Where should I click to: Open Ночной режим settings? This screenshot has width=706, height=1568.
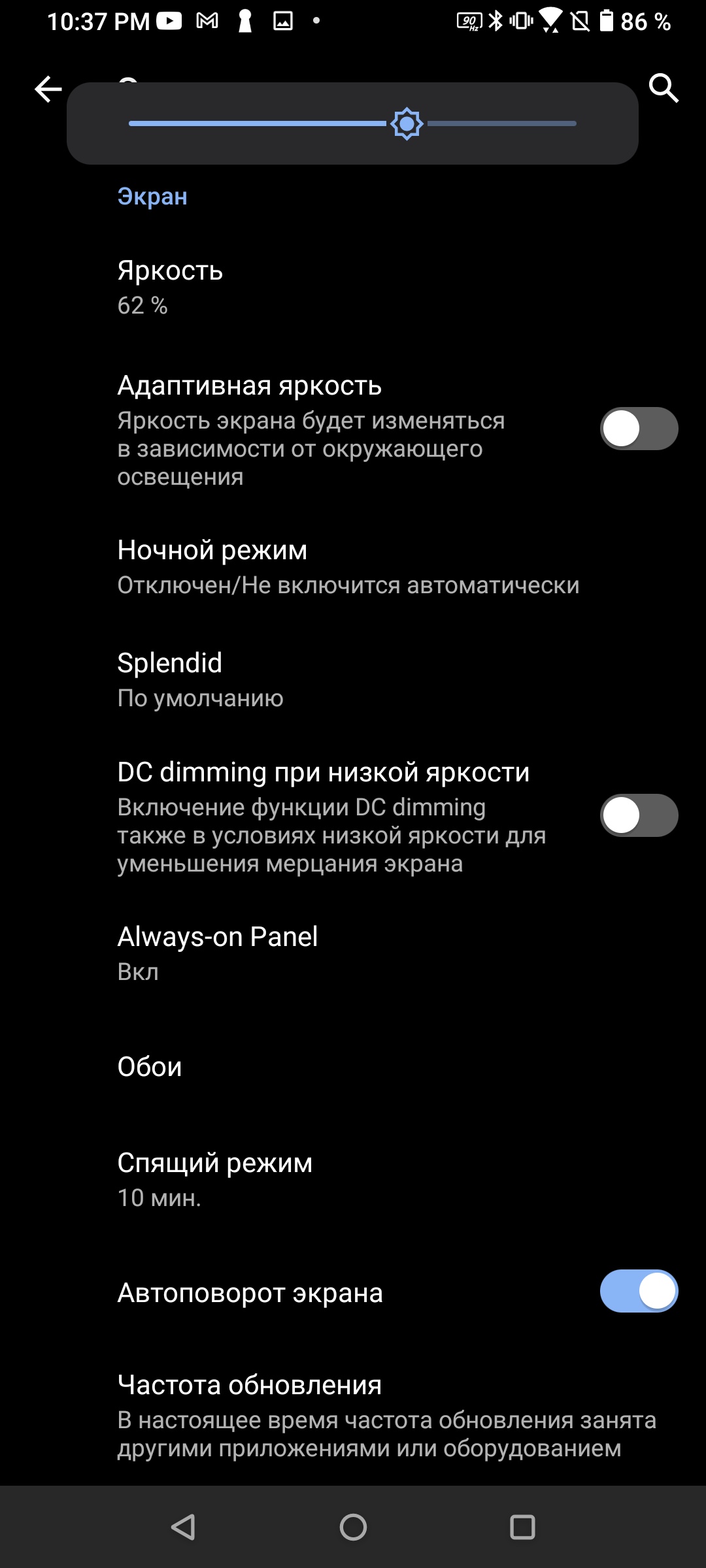pyautogui.click(x=346, y=566)
